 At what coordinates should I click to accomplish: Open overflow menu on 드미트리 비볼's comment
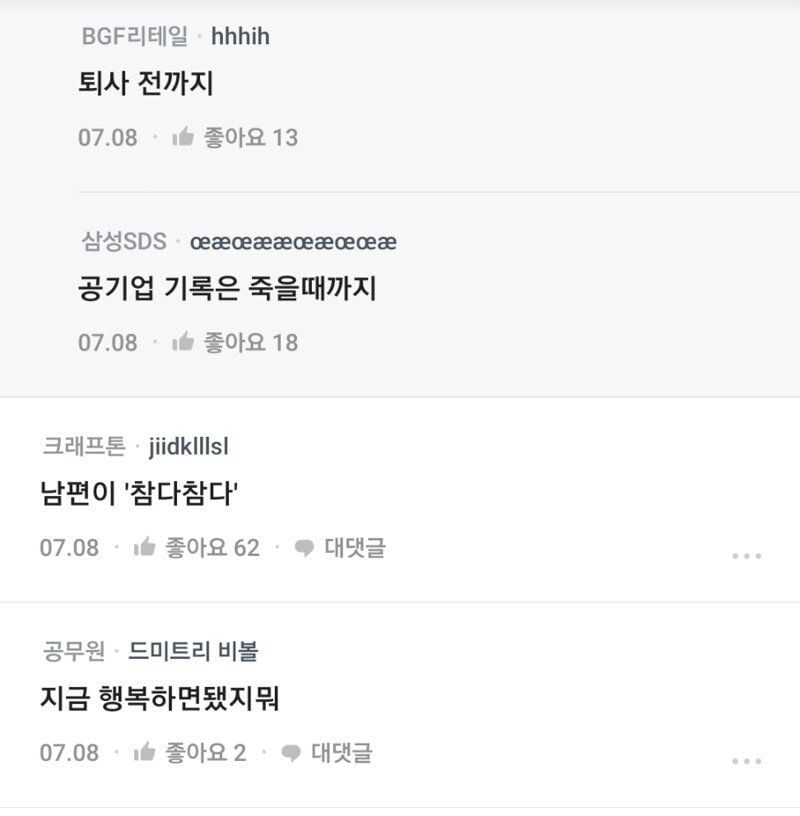(x=746, y=761)
